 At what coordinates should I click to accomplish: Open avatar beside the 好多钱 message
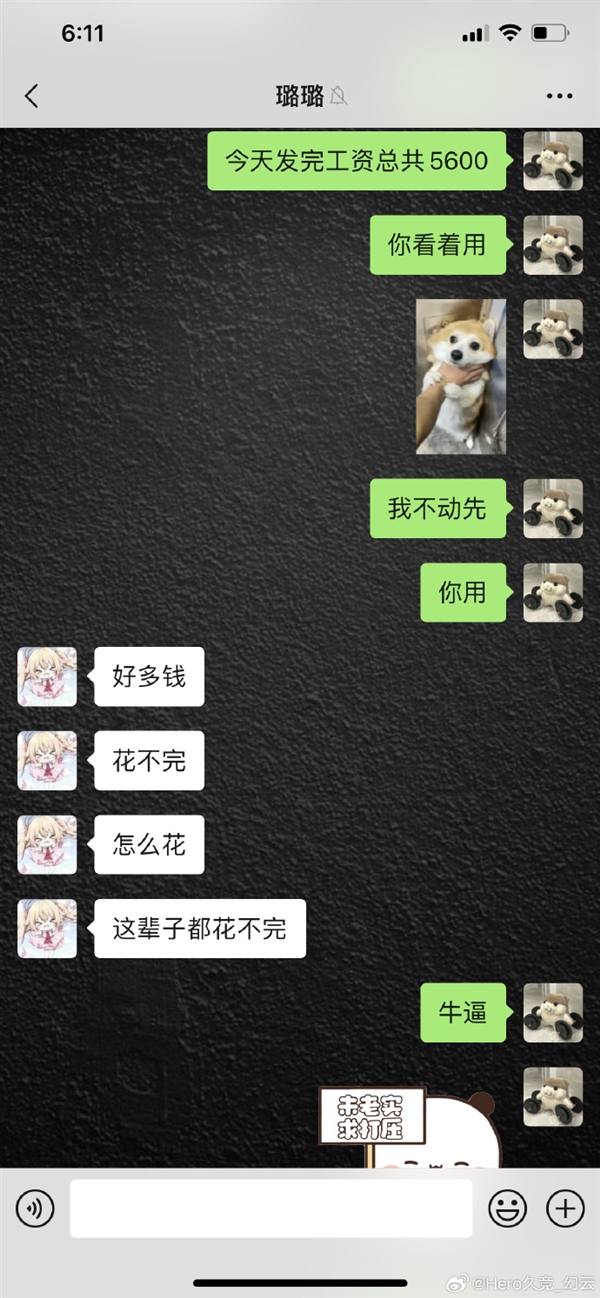47,677
